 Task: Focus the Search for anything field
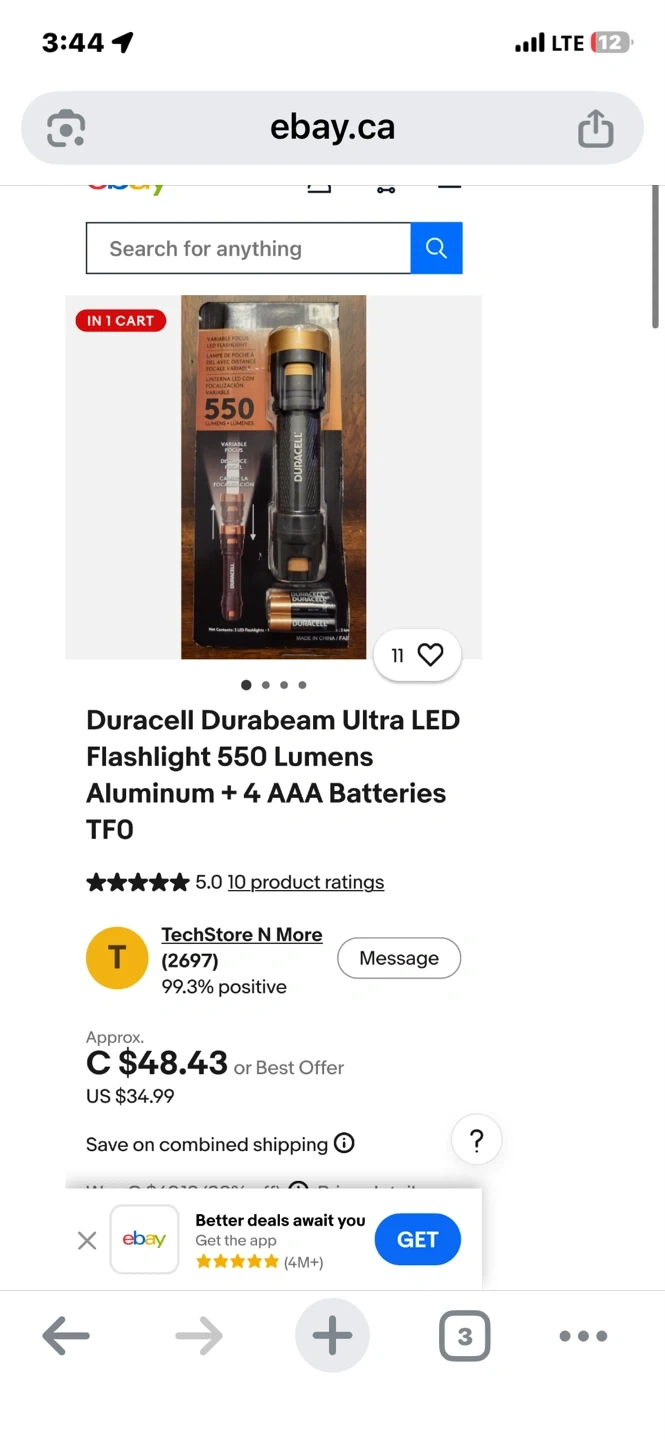(248, 249)
